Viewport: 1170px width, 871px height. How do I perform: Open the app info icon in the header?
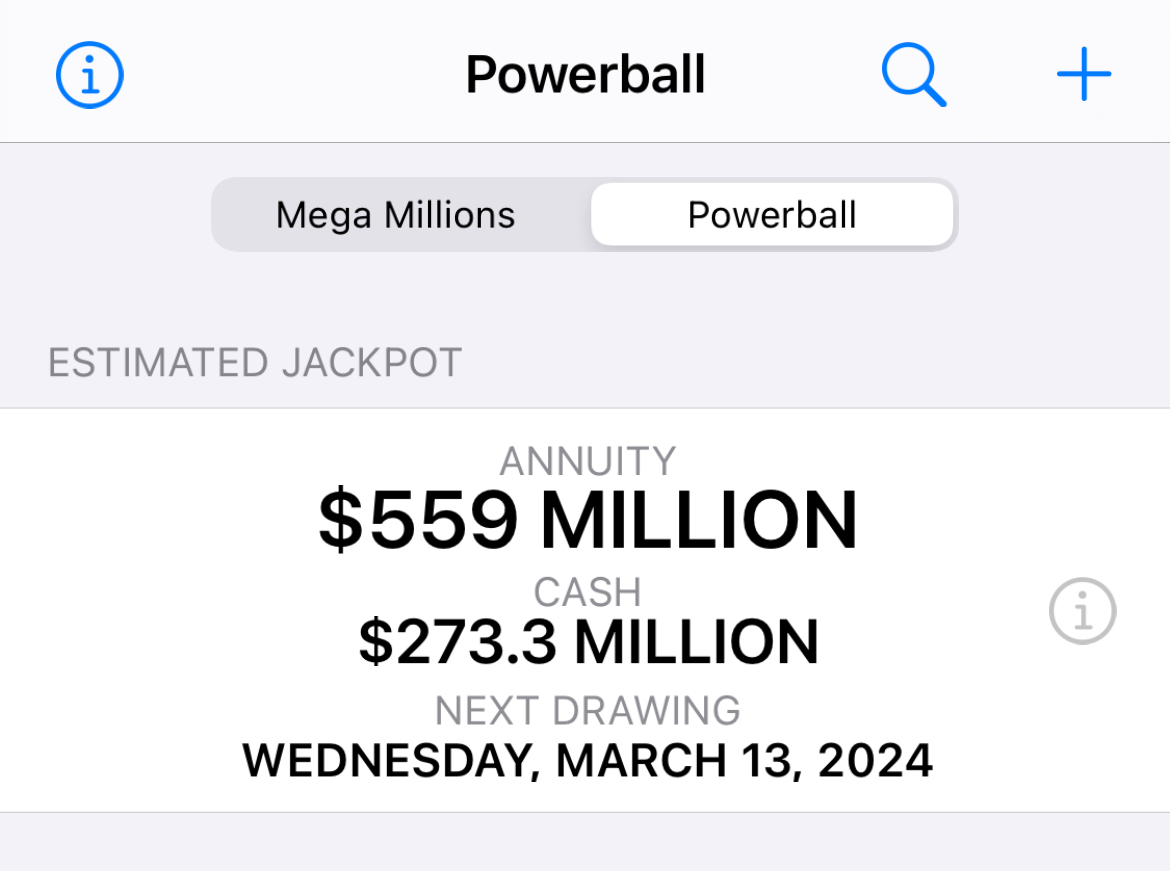pos(90,74)
